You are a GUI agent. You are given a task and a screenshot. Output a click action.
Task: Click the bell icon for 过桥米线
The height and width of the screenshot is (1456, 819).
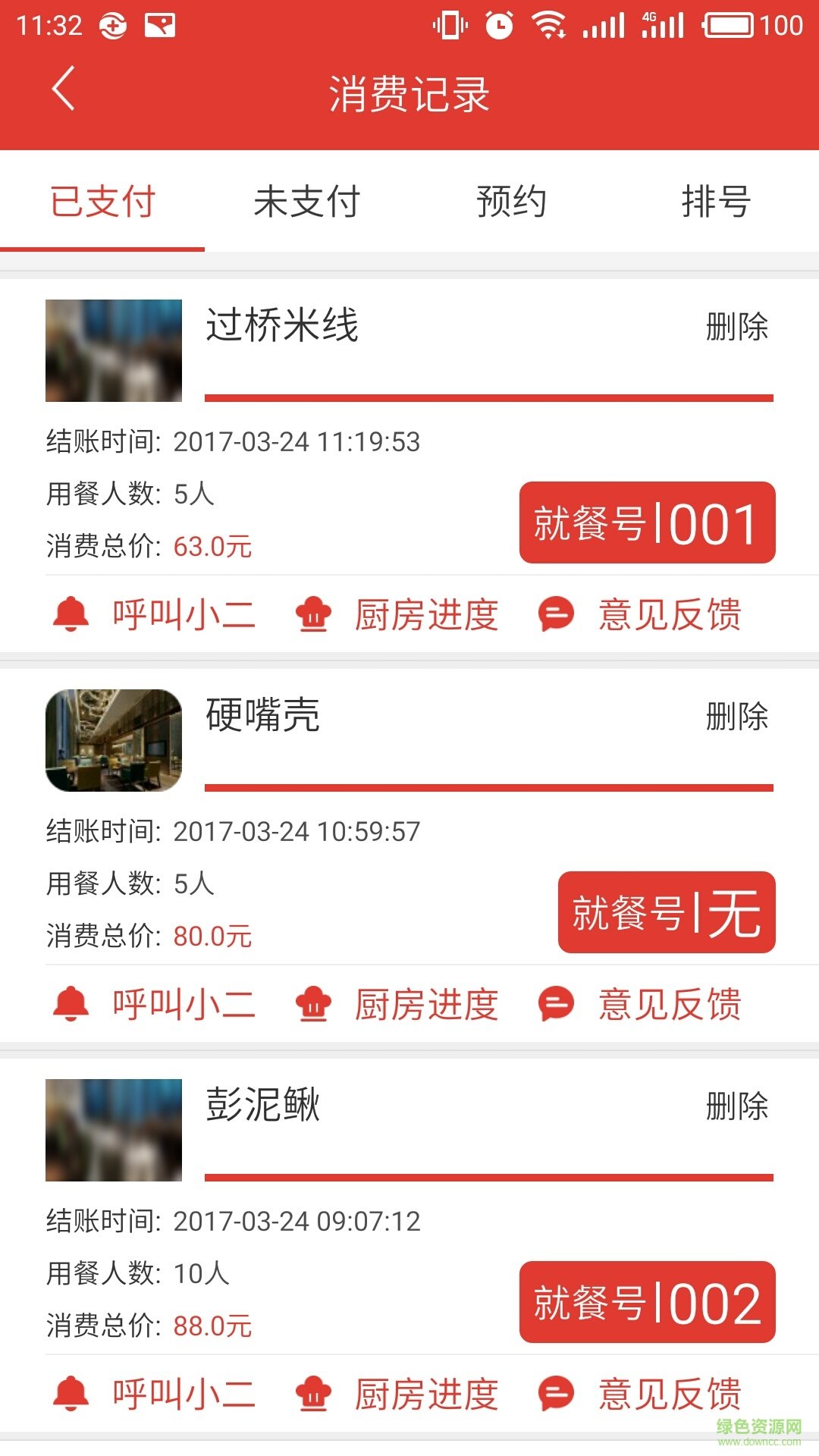pyautogui.click(x=71, y=614)
